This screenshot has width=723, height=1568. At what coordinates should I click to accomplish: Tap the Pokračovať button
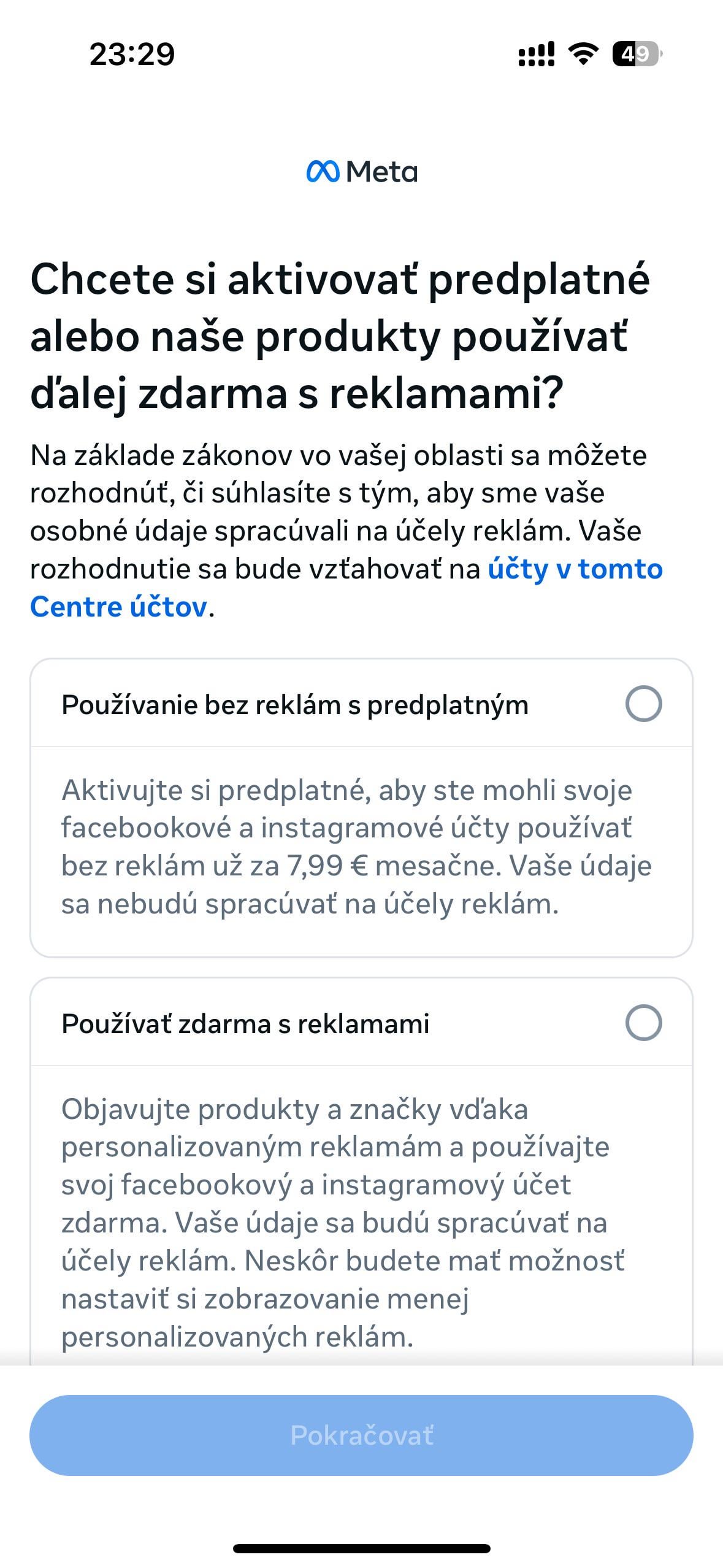tap(361, 1435)
